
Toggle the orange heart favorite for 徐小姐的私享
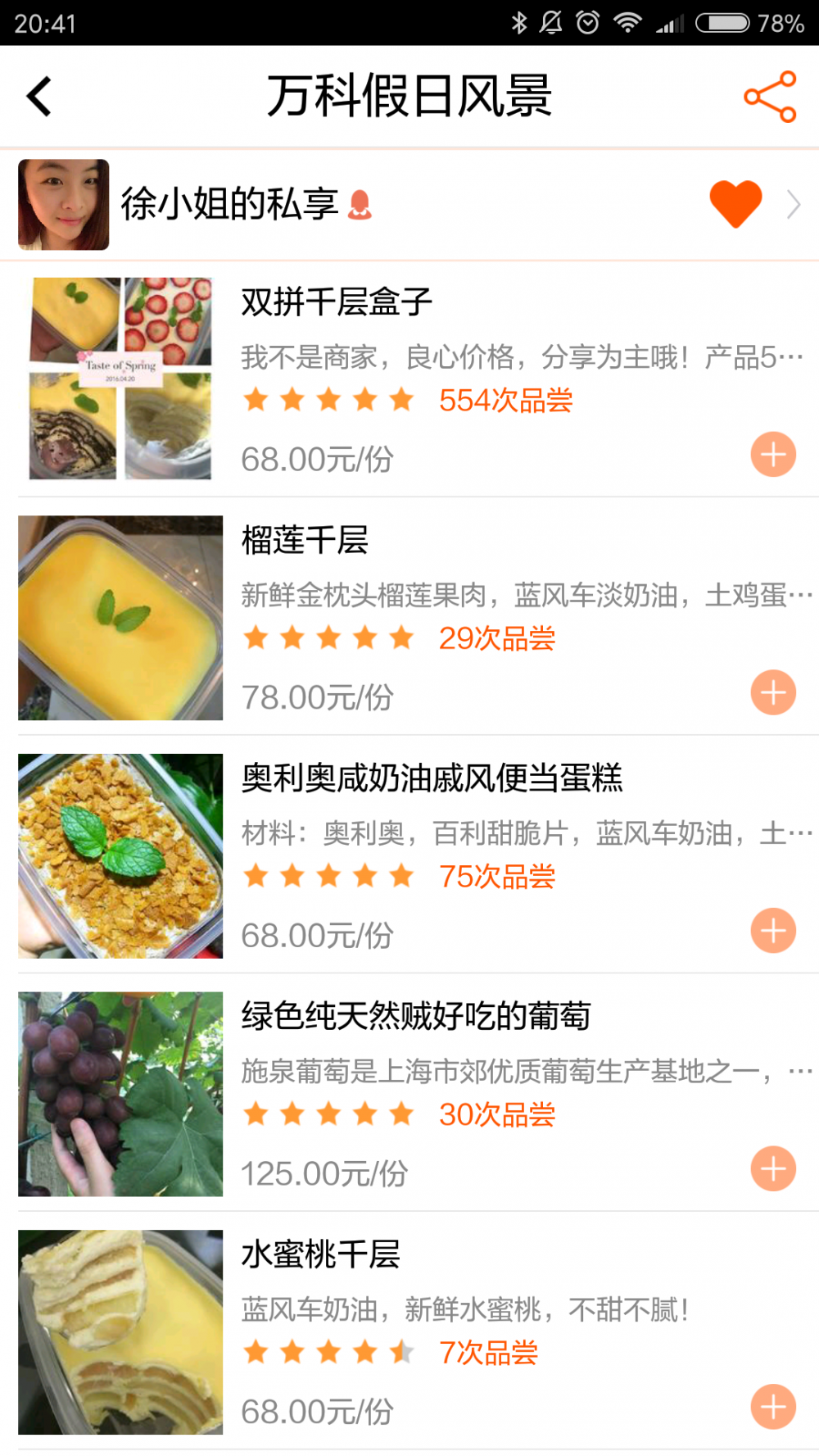click(735, 203)
